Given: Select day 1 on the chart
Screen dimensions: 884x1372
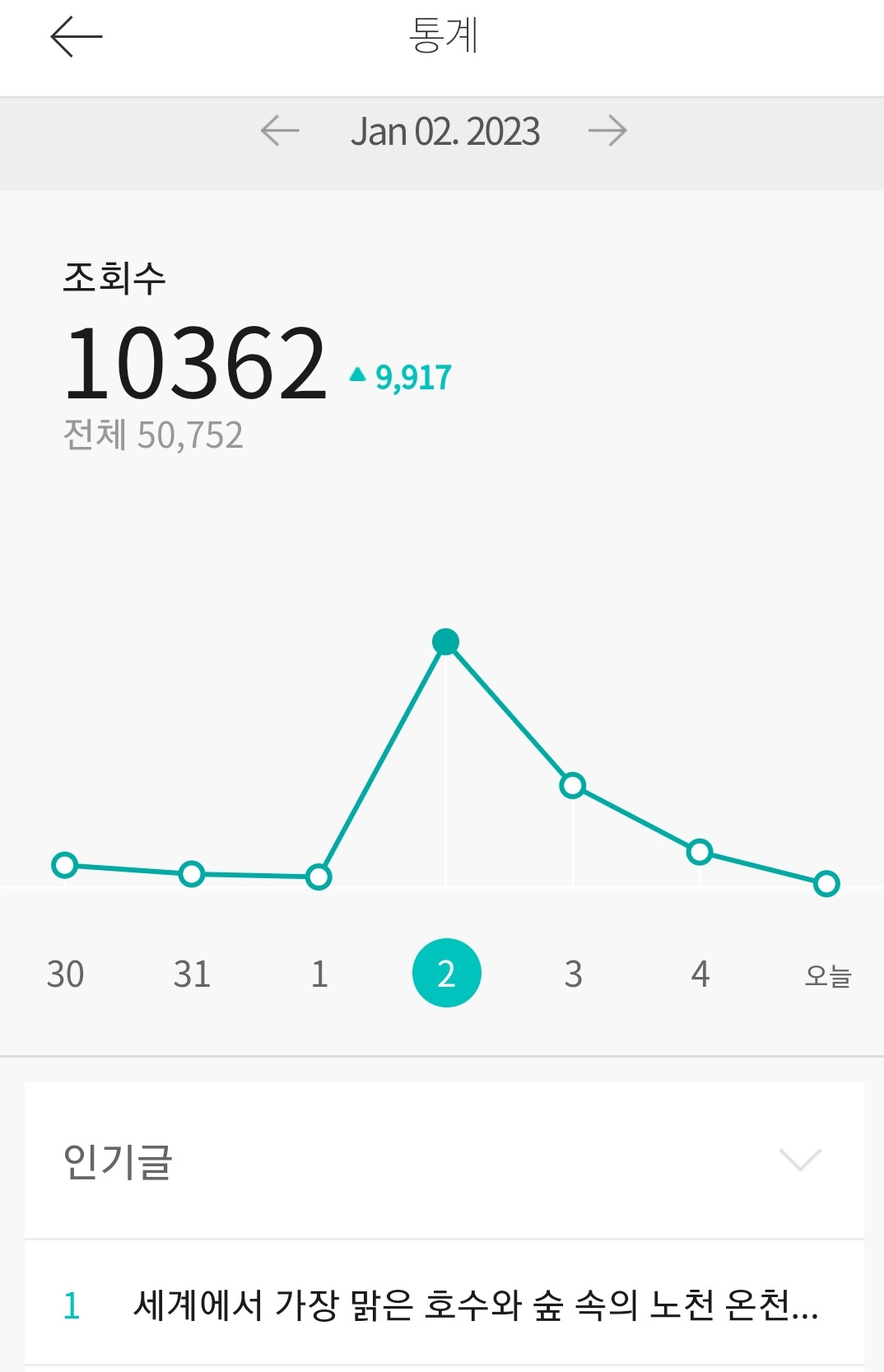Looking at the screenshot, I should coord(319,974).
